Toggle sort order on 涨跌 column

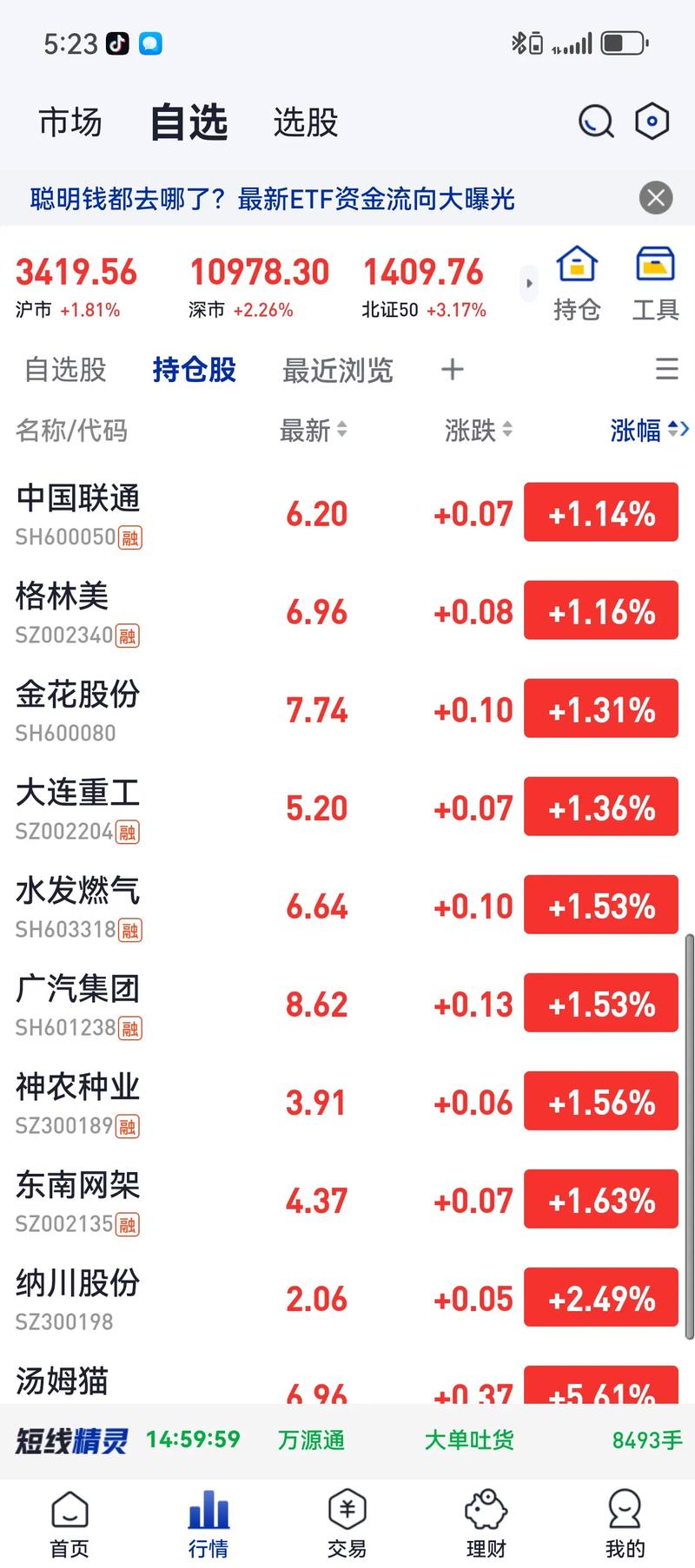pos(476,432)
